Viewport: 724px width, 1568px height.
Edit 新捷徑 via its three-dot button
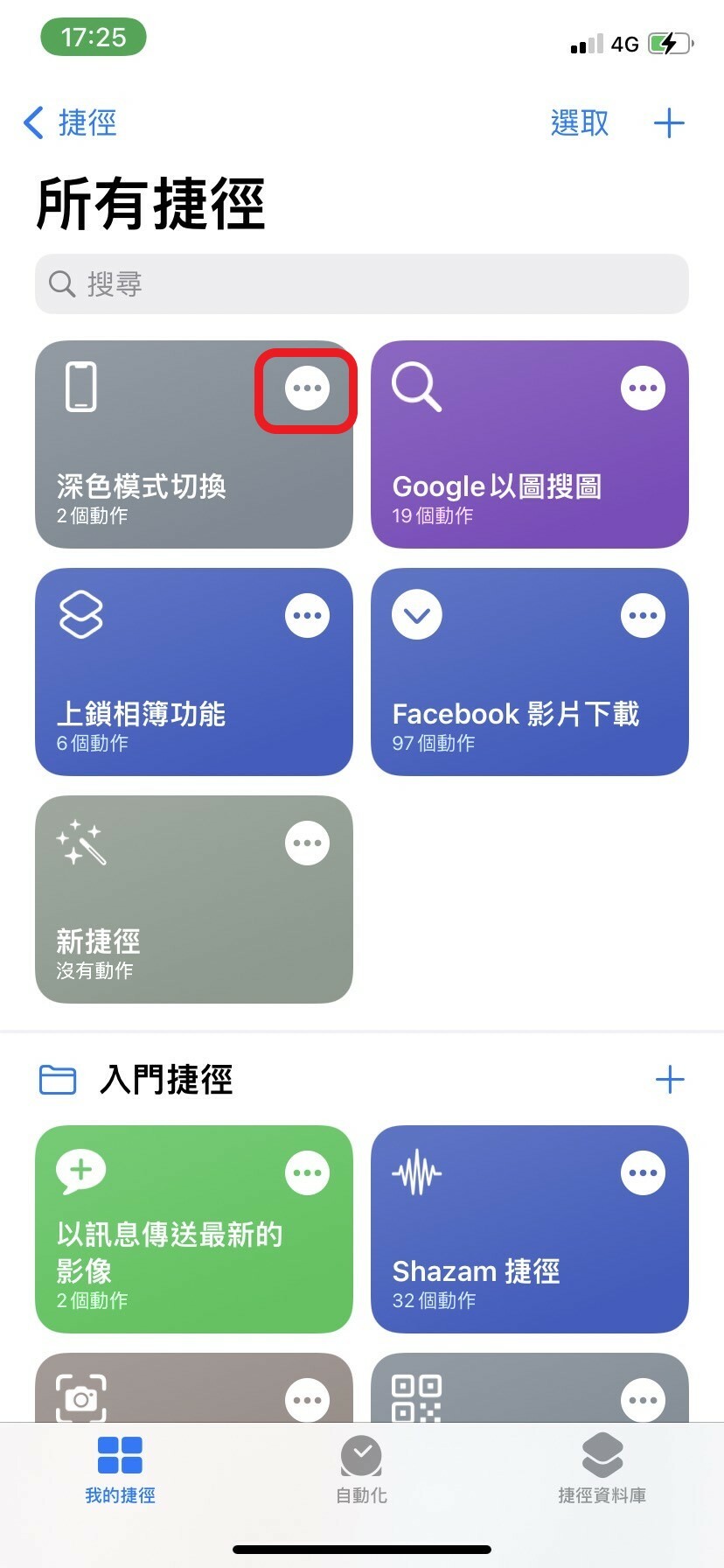coord(307,843)
